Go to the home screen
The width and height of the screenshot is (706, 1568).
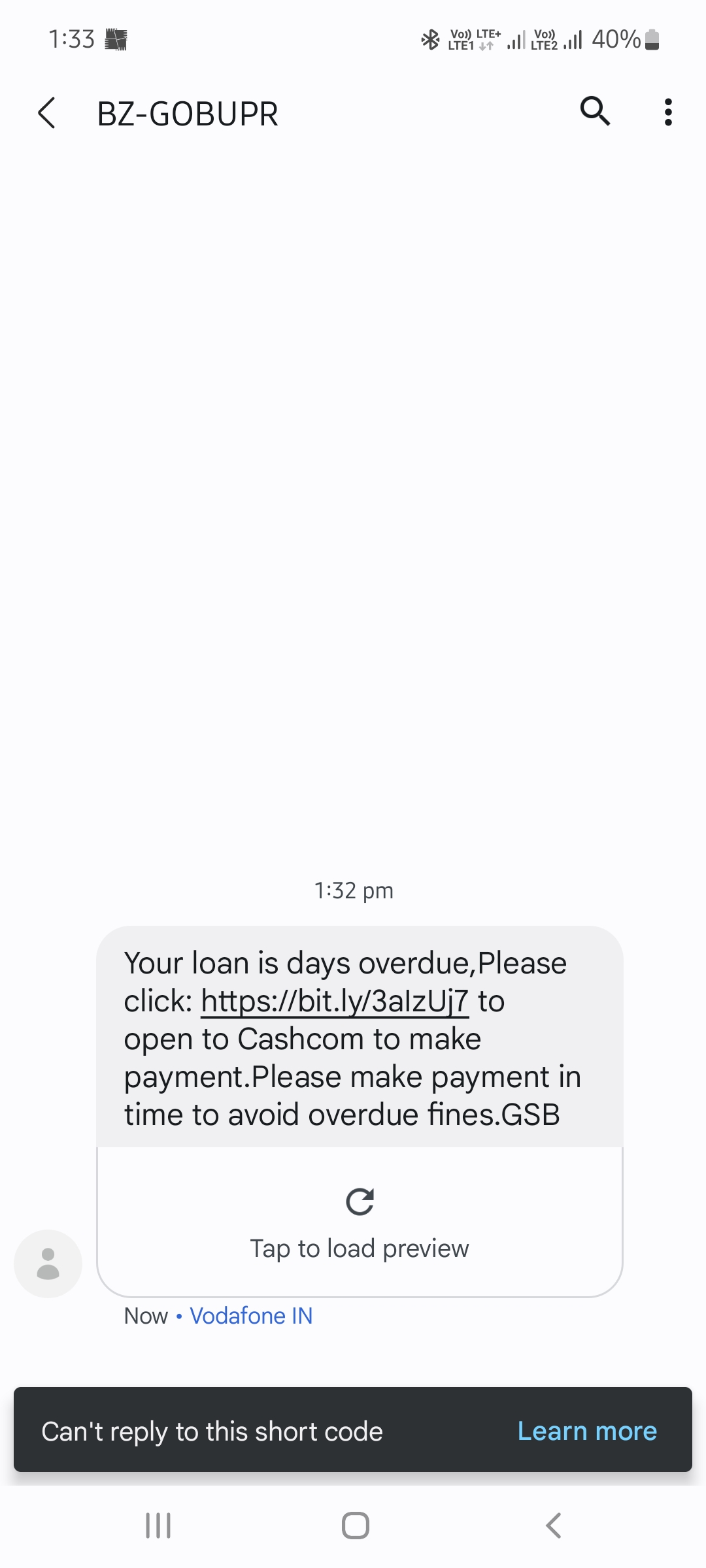pyautogui.click(x=355, y=1526)
